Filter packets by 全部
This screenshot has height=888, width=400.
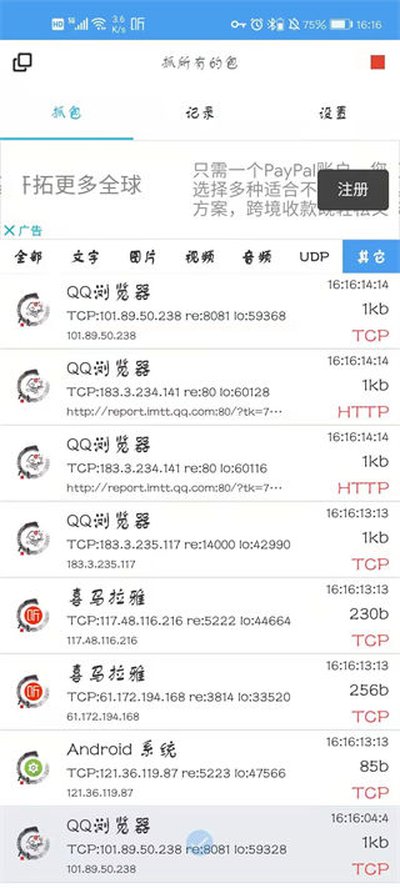pyautogui.click(x=28, y=257)
